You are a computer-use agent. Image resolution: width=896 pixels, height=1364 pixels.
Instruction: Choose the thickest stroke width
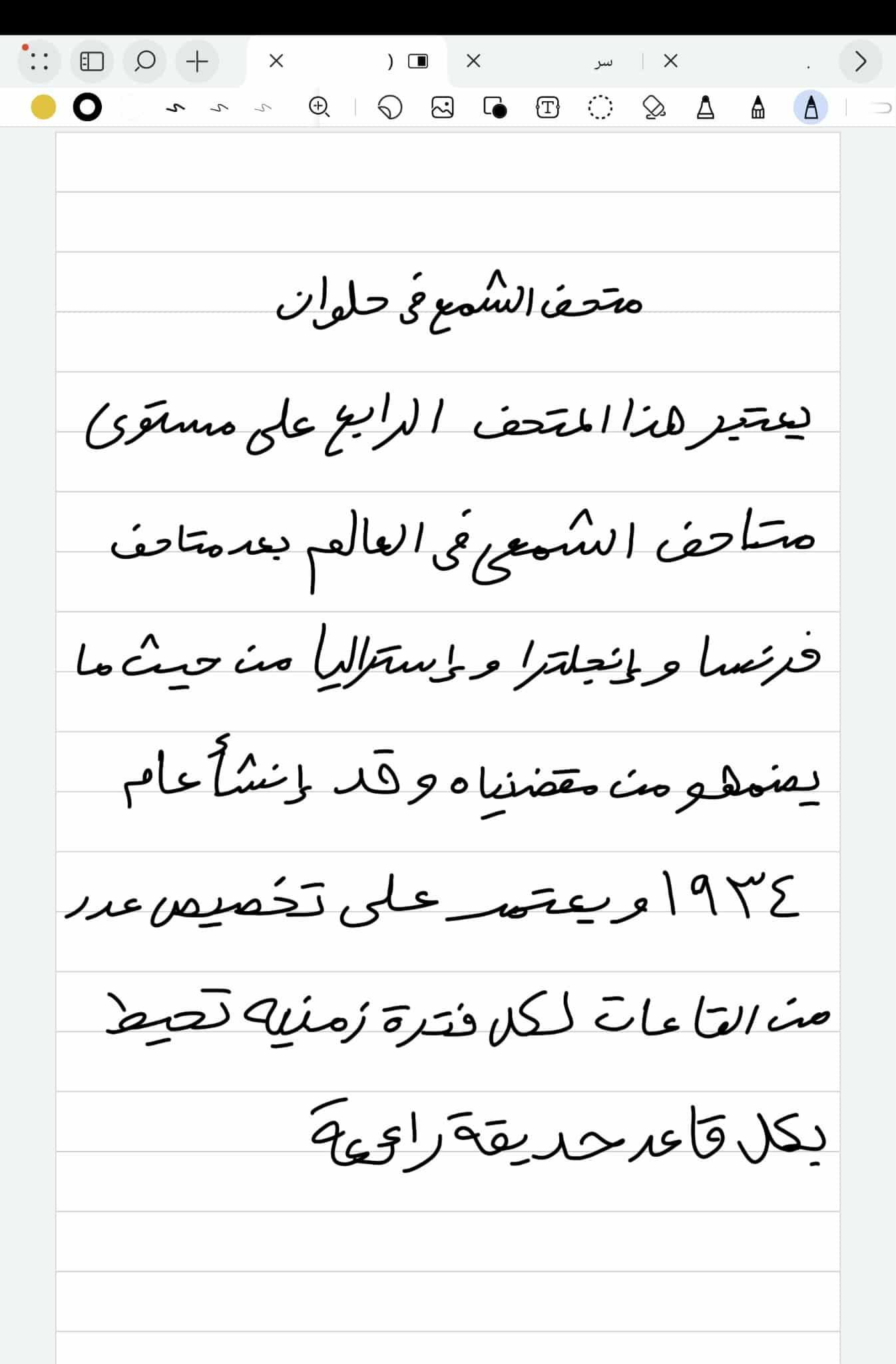tap(175, 107)
